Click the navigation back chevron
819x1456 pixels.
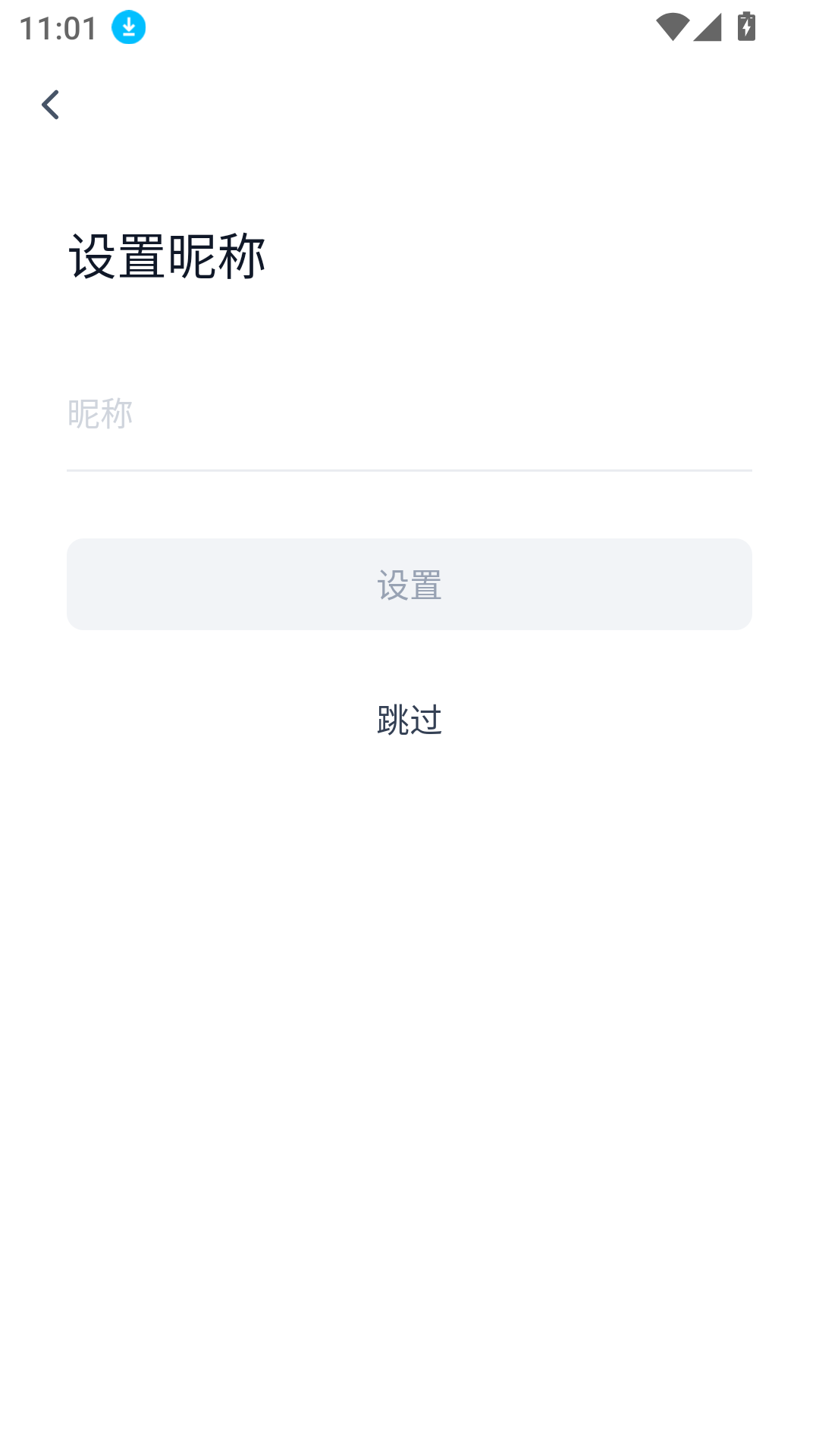(52, 105)
